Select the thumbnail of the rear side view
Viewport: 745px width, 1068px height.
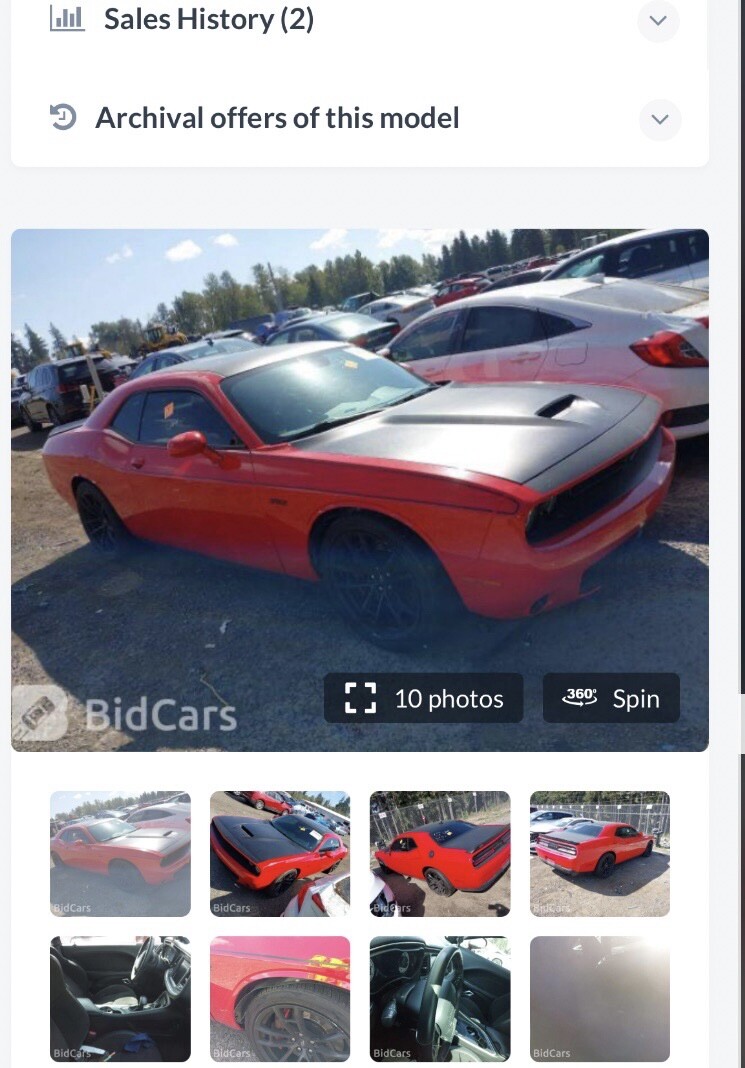[600, 853]
